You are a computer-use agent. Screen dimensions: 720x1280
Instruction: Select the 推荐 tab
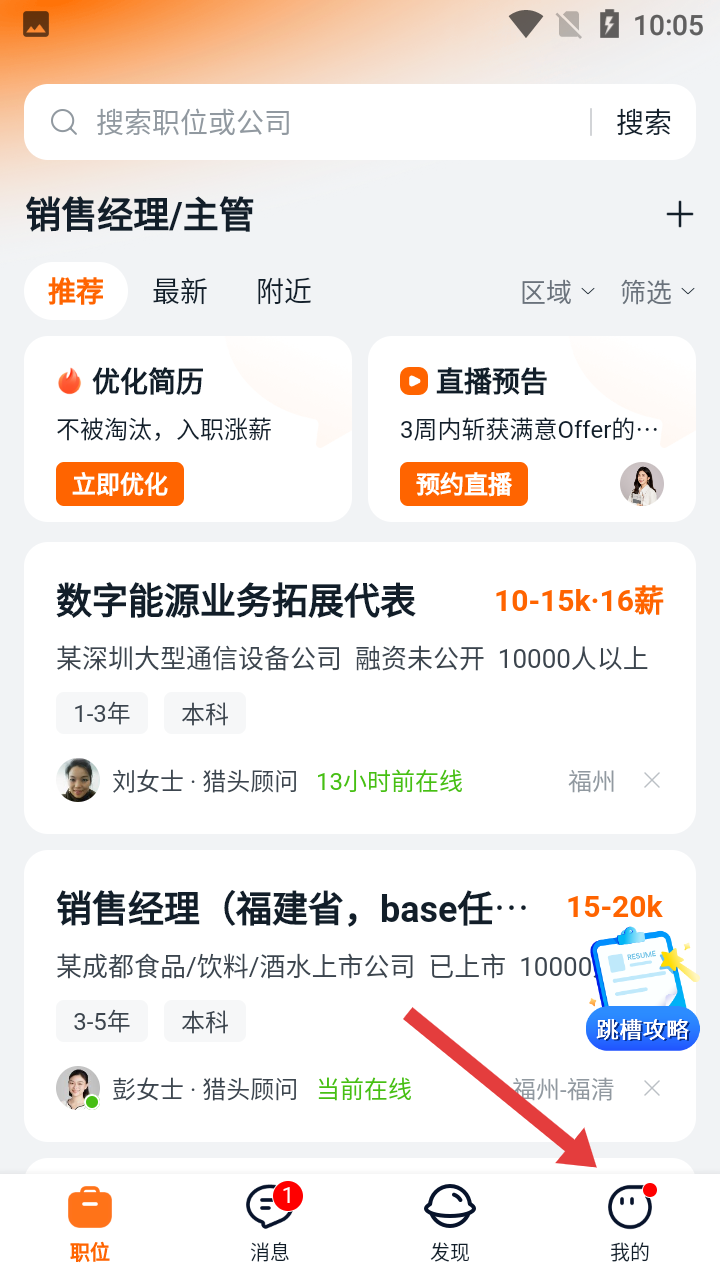[76, 292]
